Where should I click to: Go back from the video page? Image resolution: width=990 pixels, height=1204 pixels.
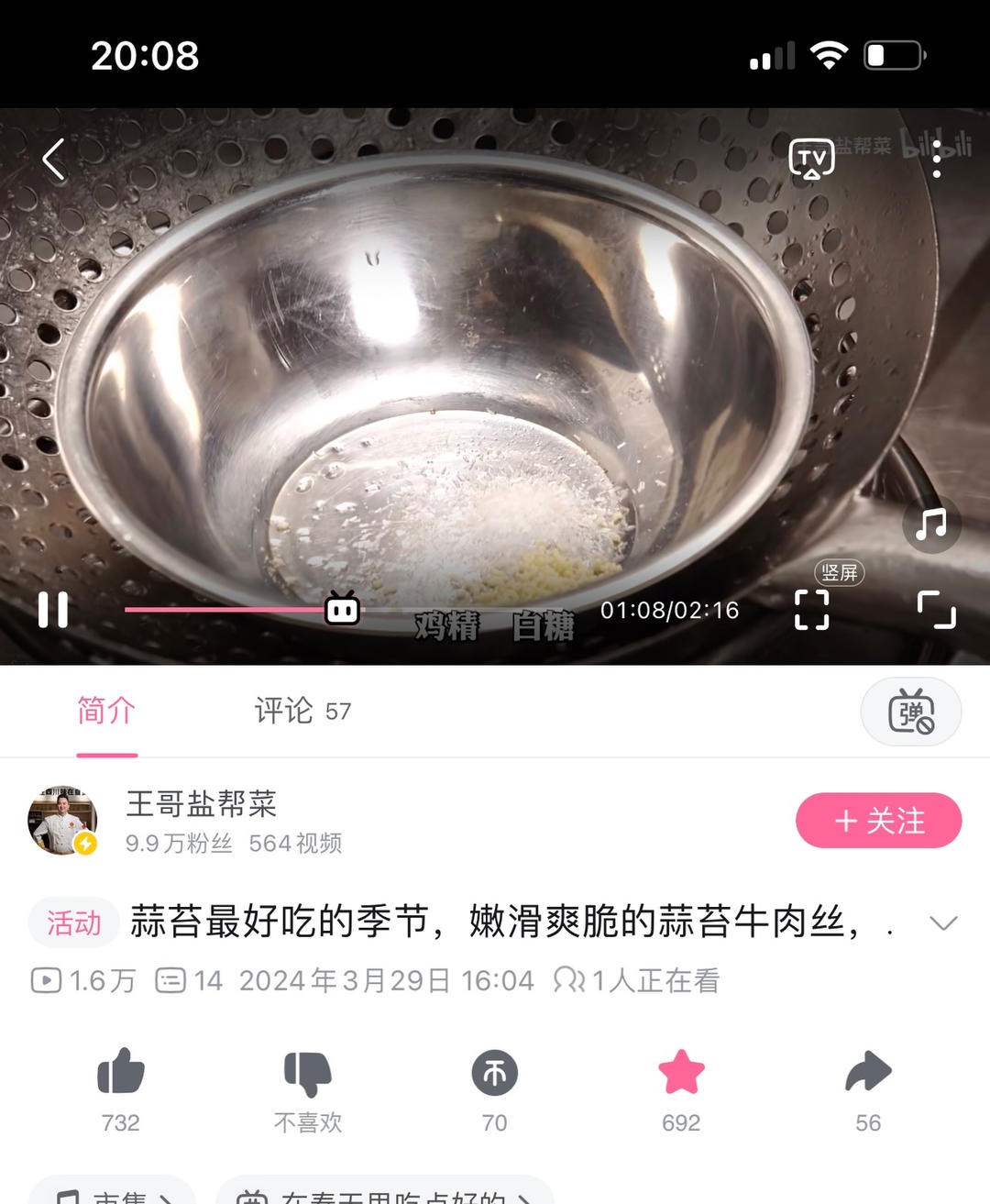(x=54, y=160)
